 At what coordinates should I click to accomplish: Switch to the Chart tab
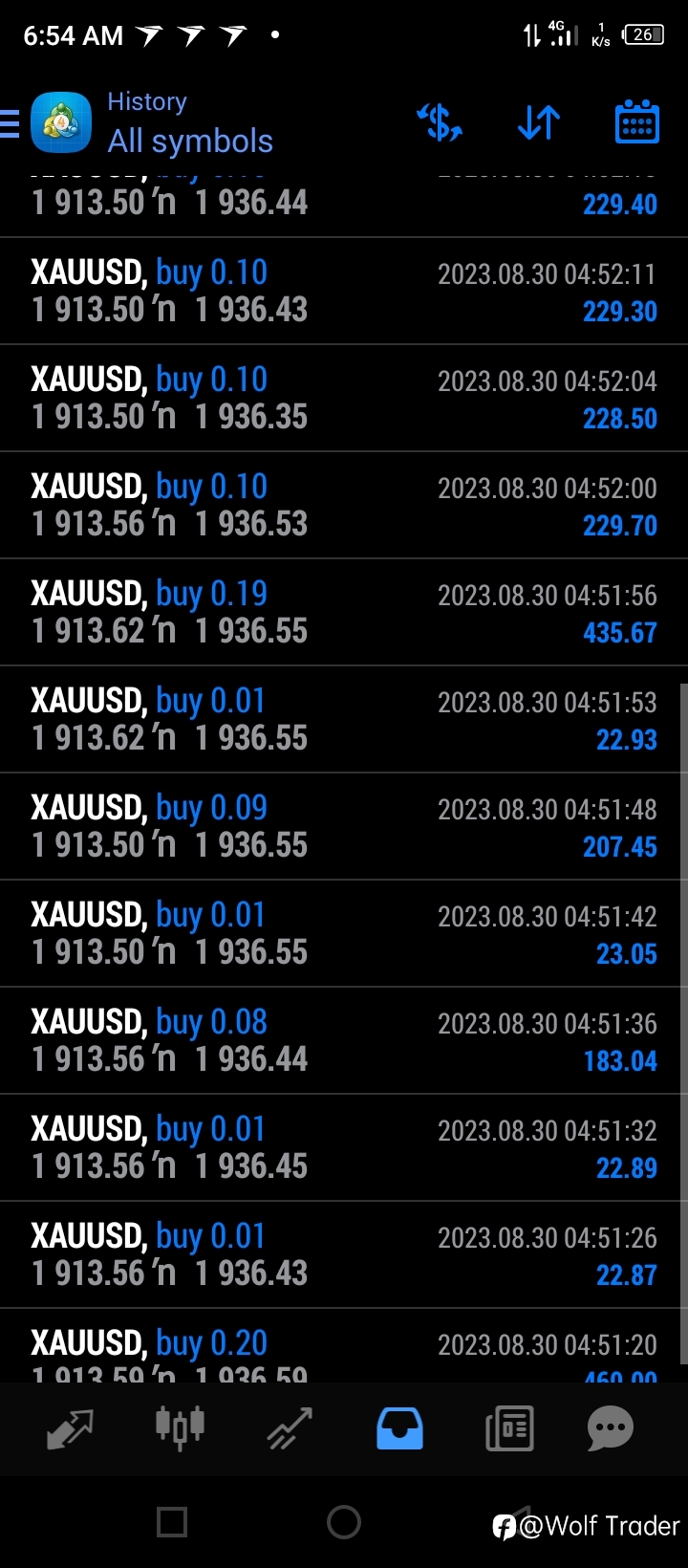(180, 1427)
